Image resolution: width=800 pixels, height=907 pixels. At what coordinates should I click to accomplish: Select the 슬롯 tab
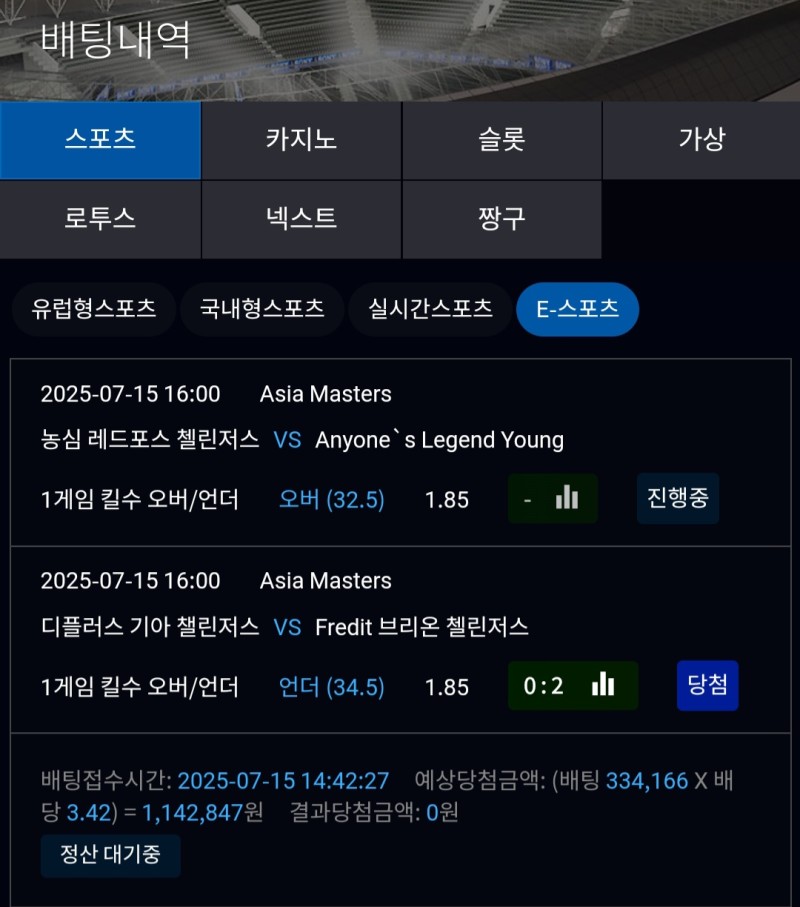click(502, 139)
